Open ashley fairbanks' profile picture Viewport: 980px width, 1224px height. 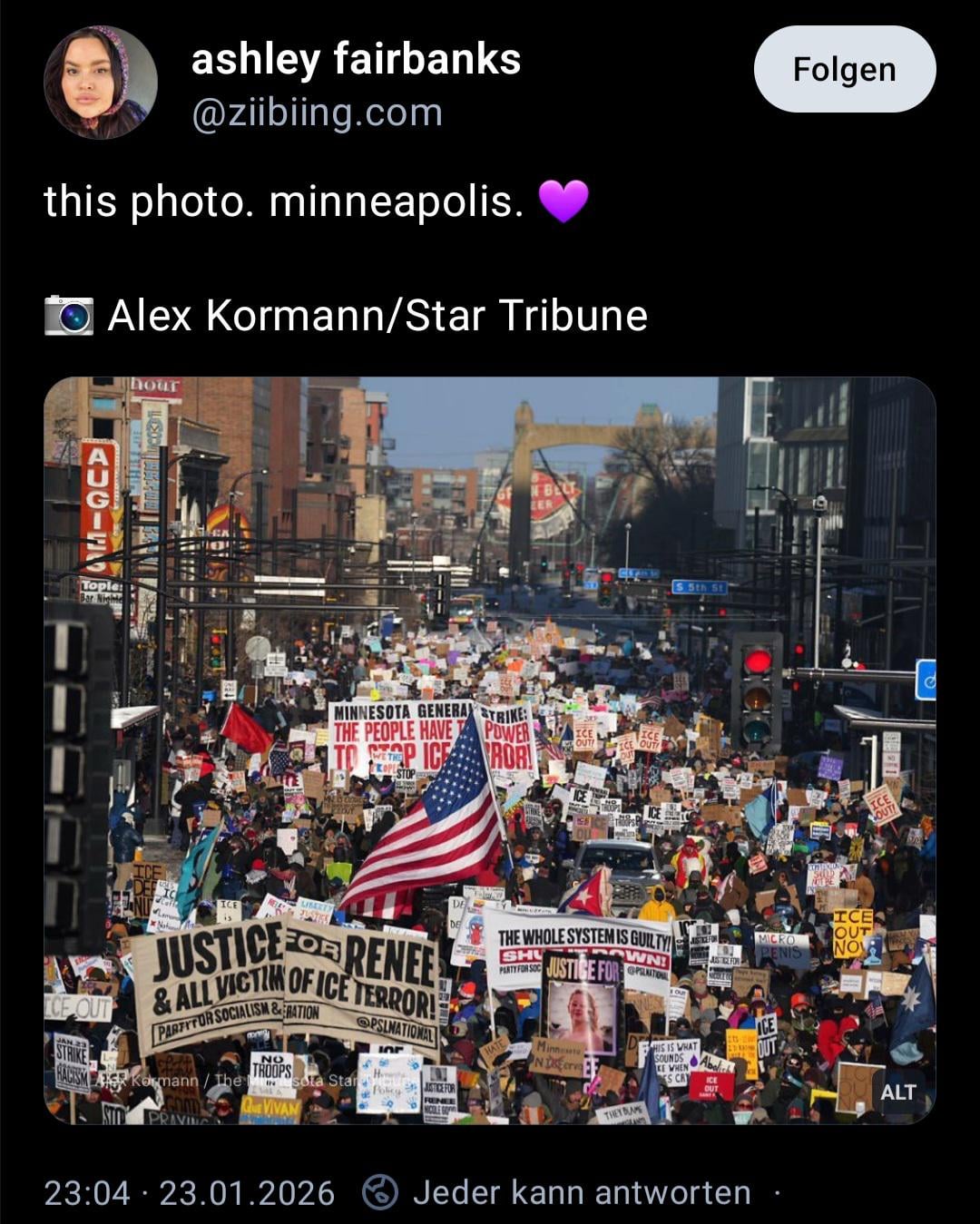click(x=100, y=82)
